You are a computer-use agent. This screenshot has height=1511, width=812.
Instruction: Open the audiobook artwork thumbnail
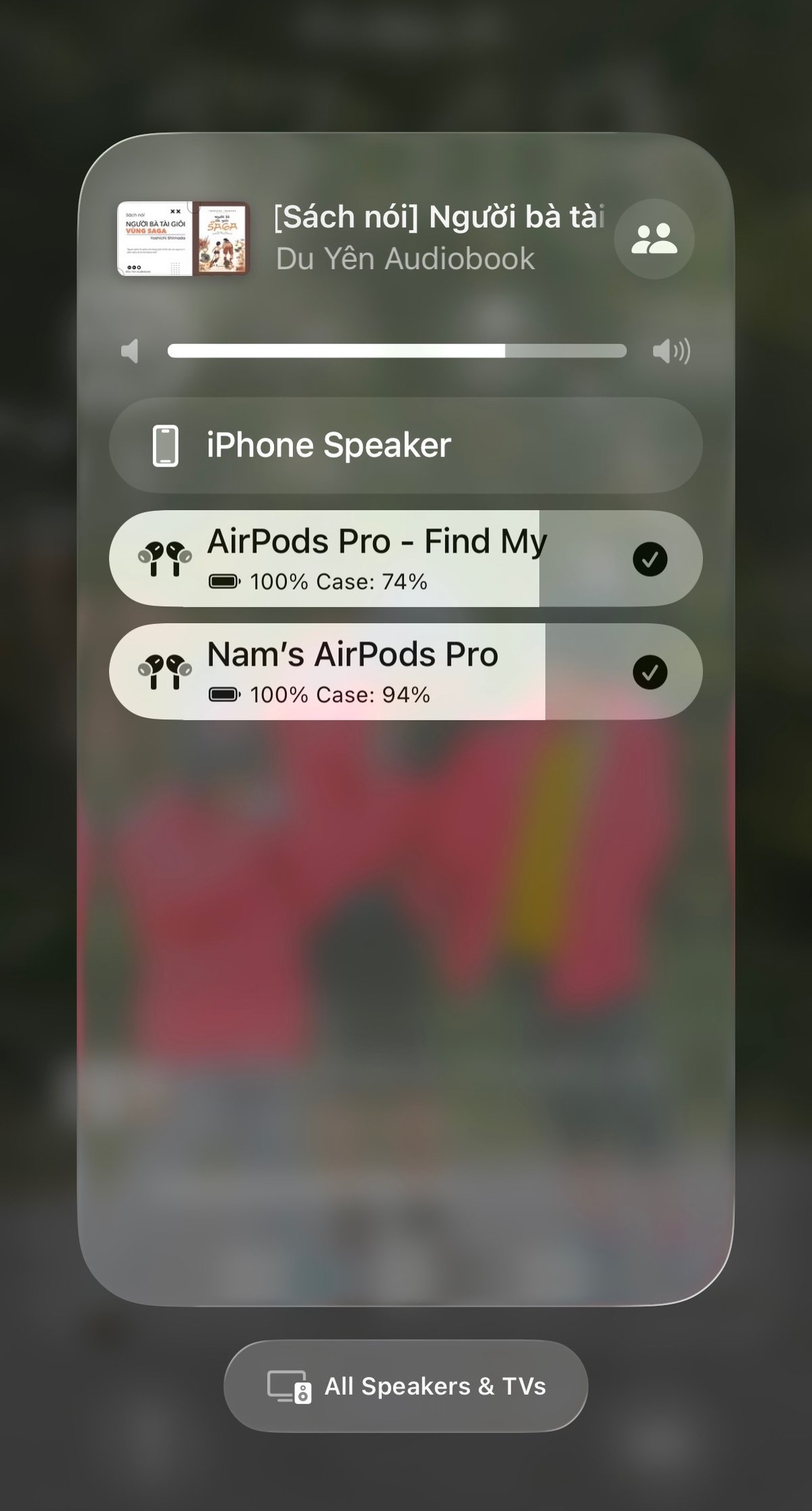click(183, 239)
